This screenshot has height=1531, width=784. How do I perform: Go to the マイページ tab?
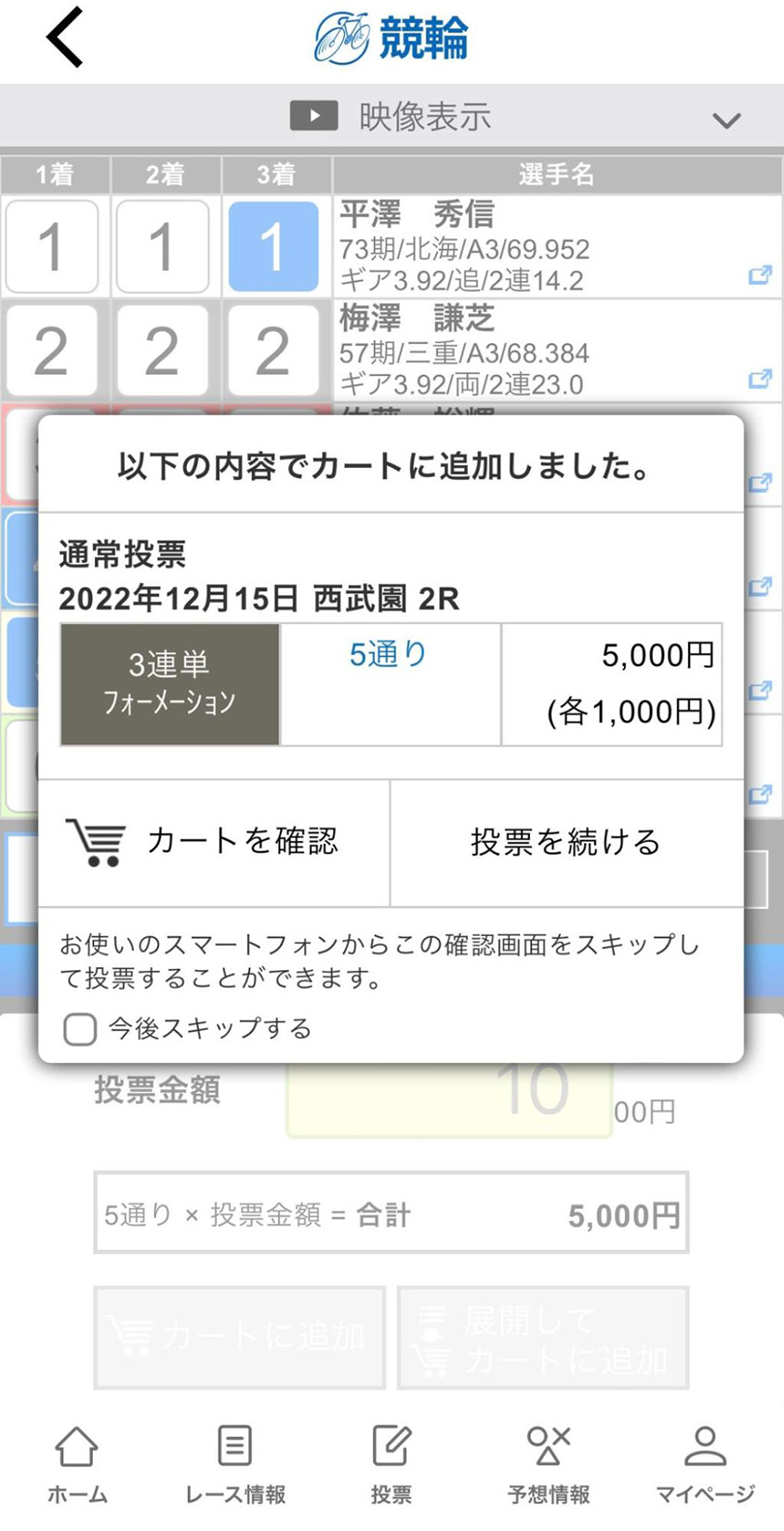coord(705,1464)
